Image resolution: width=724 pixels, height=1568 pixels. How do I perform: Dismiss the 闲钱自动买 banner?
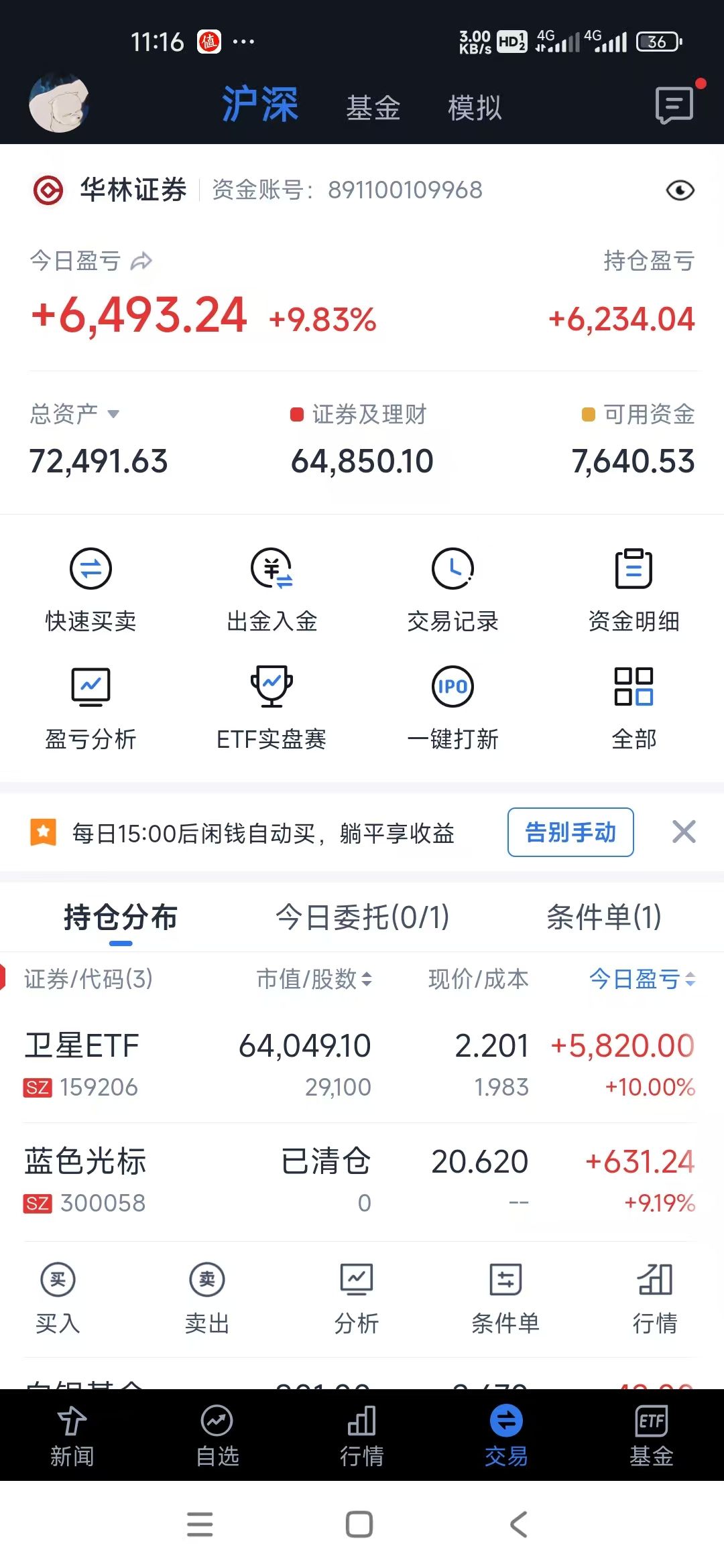[684, 832]
